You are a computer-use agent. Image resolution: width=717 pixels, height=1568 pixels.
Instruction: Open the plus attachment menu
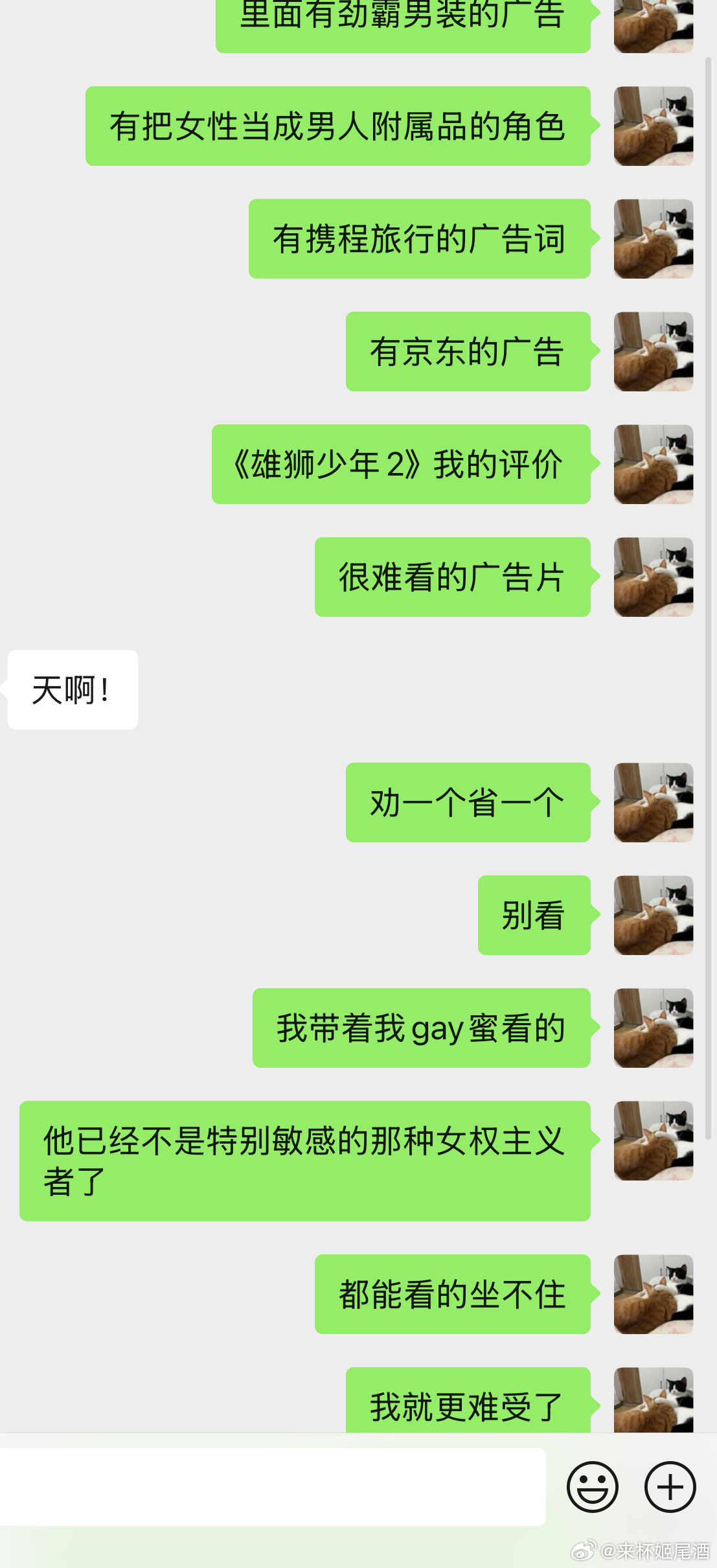click(670, 1486)
